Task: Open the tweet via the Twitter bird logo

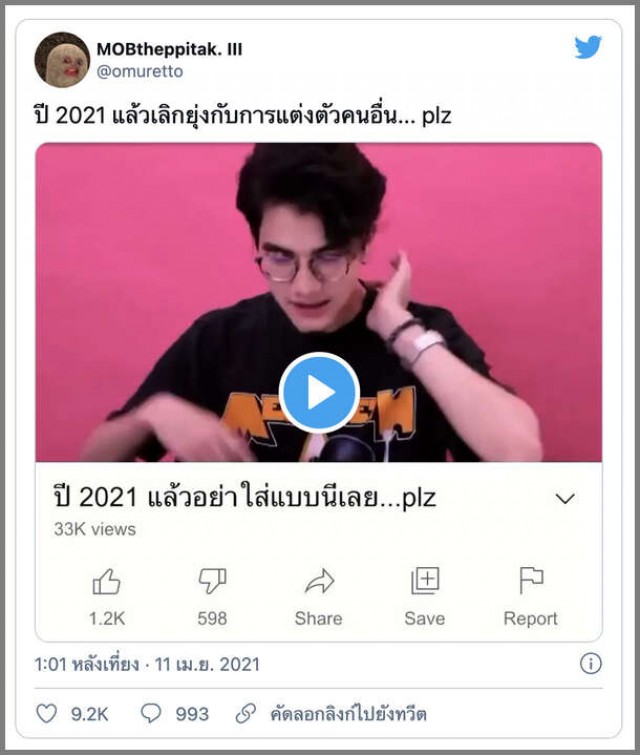Action: 588,47
